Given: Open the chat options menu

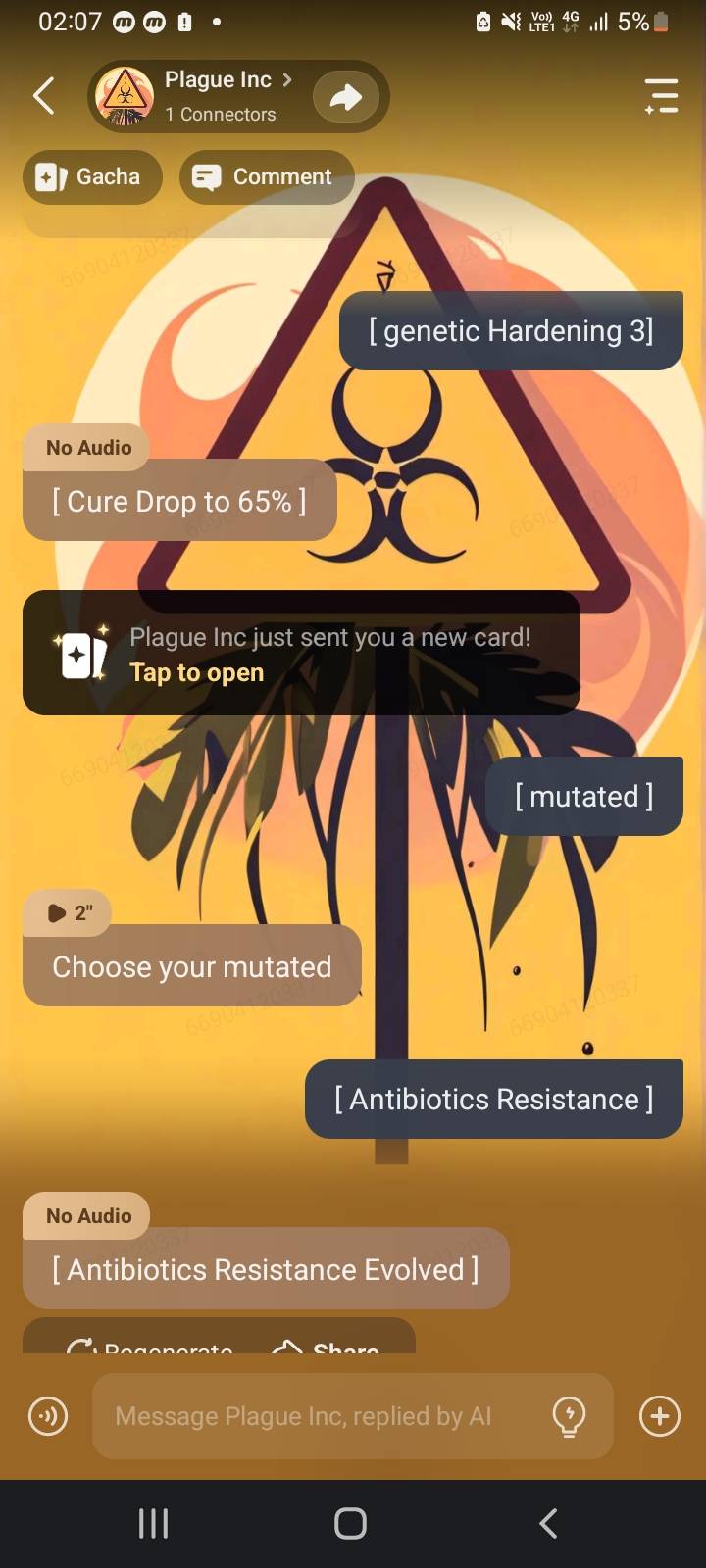Looking at the screenshot, I should [x=661, y=96].
